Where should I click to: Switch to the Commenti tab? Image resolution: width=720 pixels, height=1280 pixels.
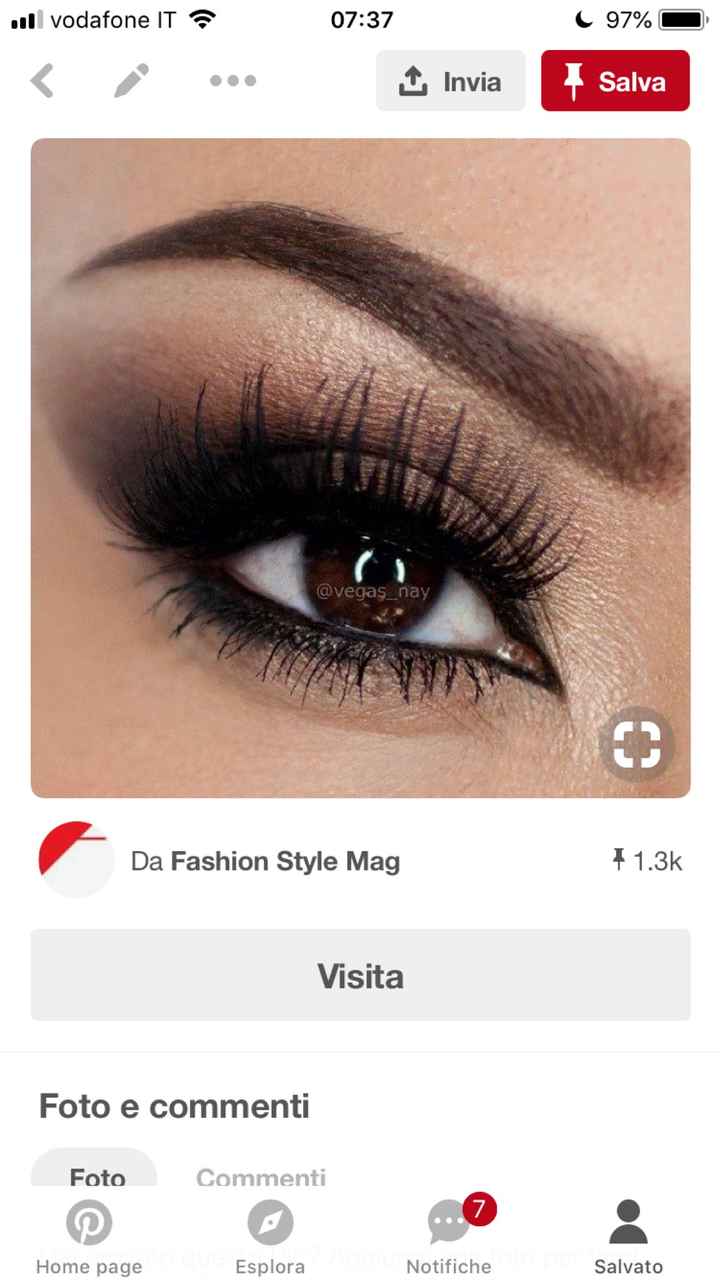[x=261, y=1178]
